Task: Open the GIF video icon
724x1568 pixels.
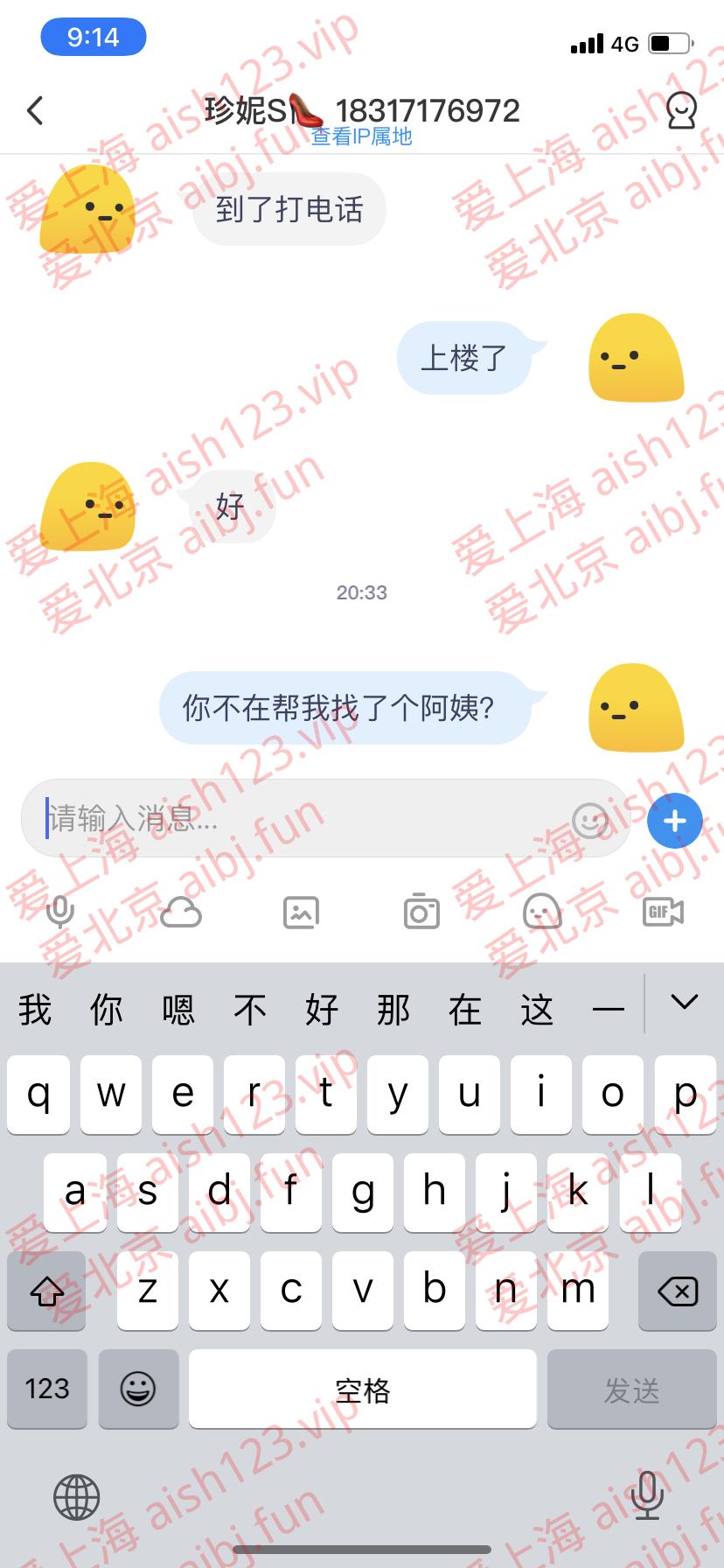Action: (x=663, y=912)
